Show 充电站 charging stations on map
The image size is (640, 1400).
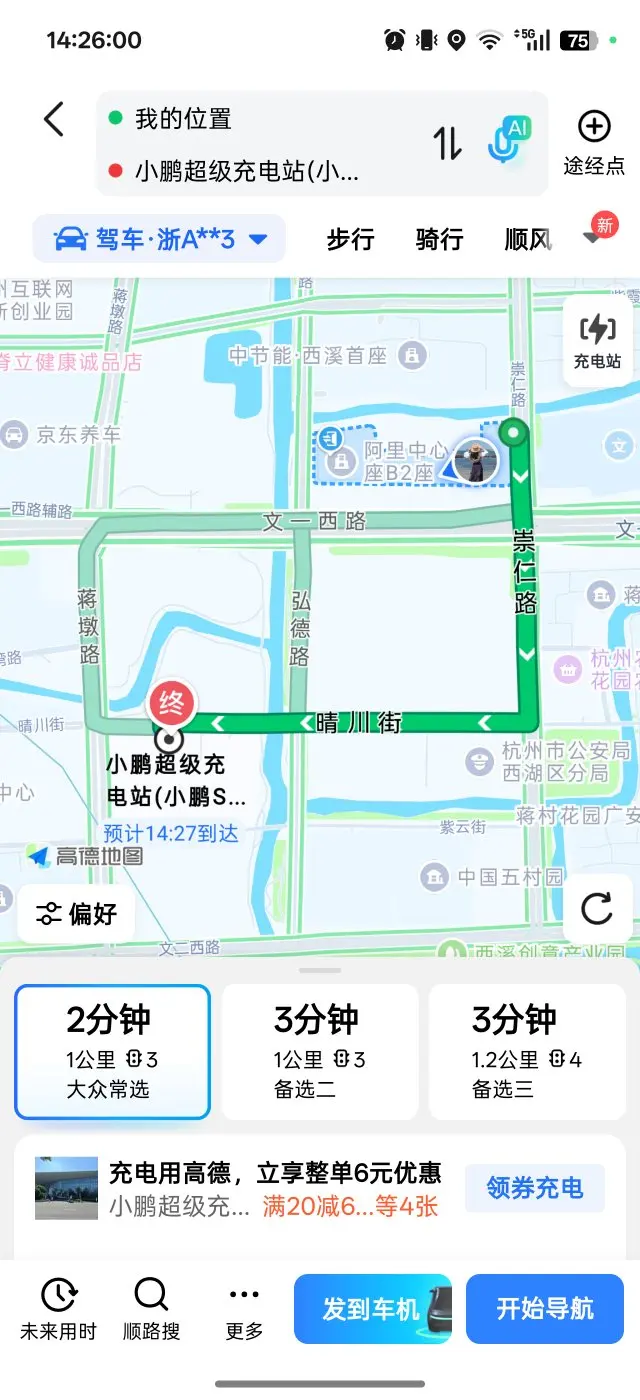[x=597, y=340]
